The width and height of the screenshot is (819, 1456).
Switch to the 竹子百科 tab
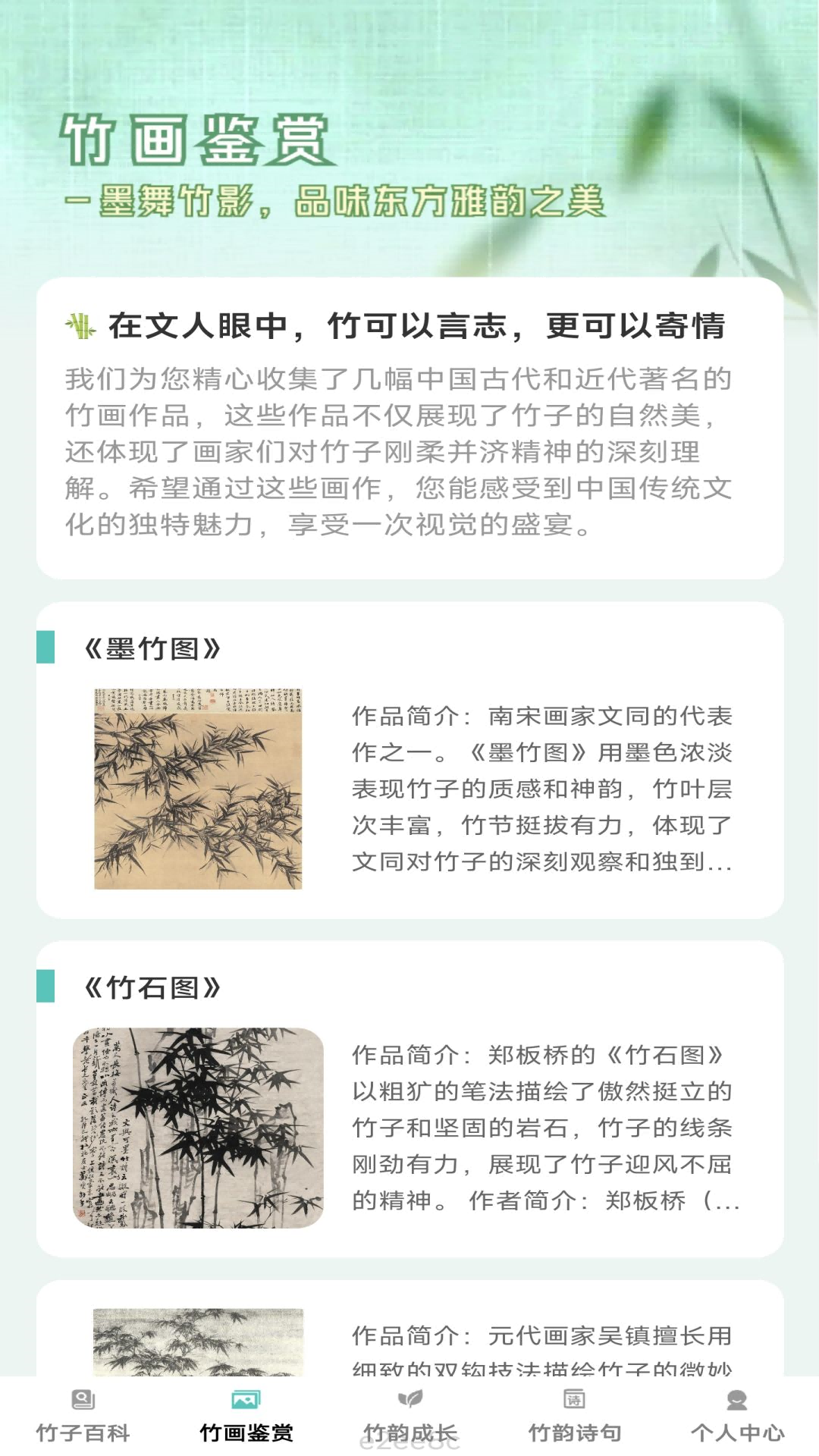[83, 1417]
